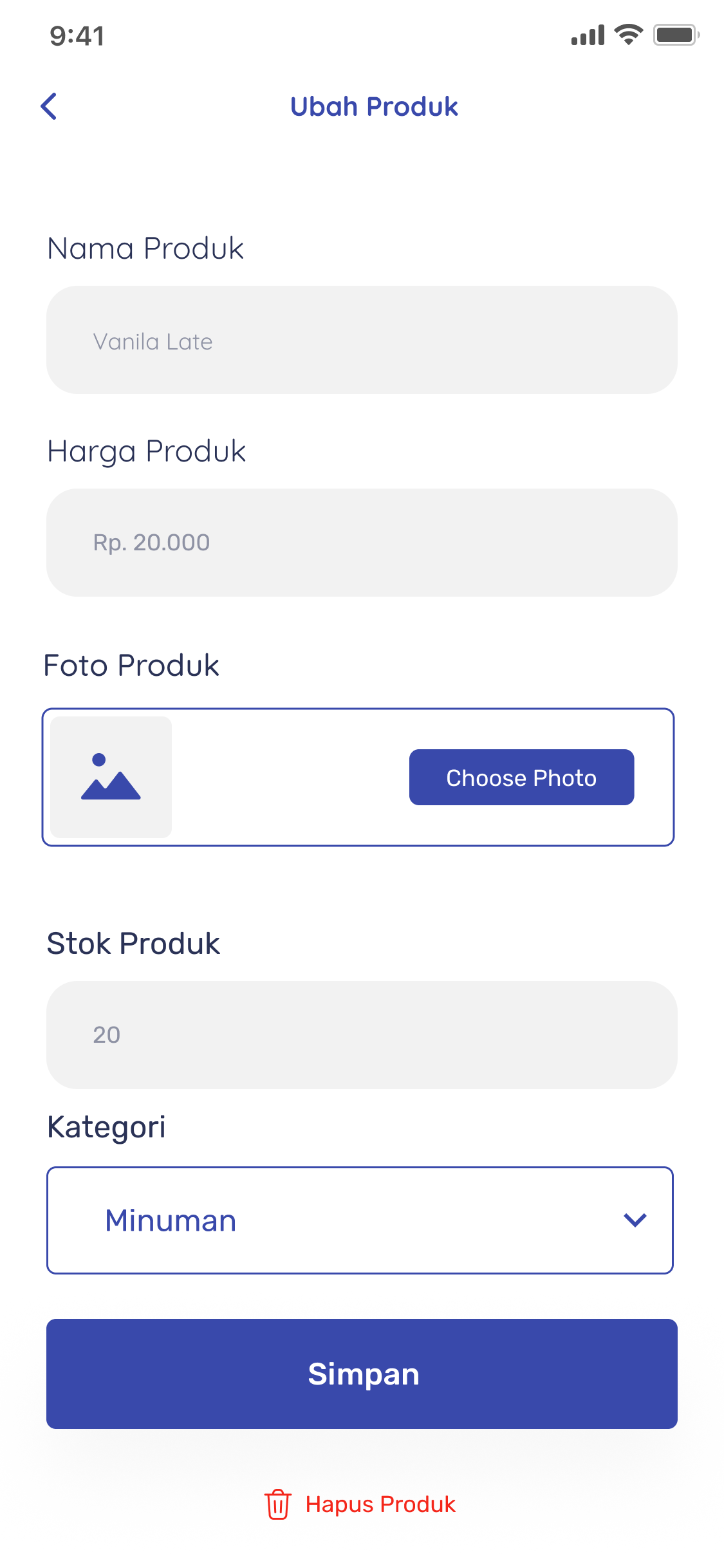Click the Vanila Late placeholder text

point(153,341)
